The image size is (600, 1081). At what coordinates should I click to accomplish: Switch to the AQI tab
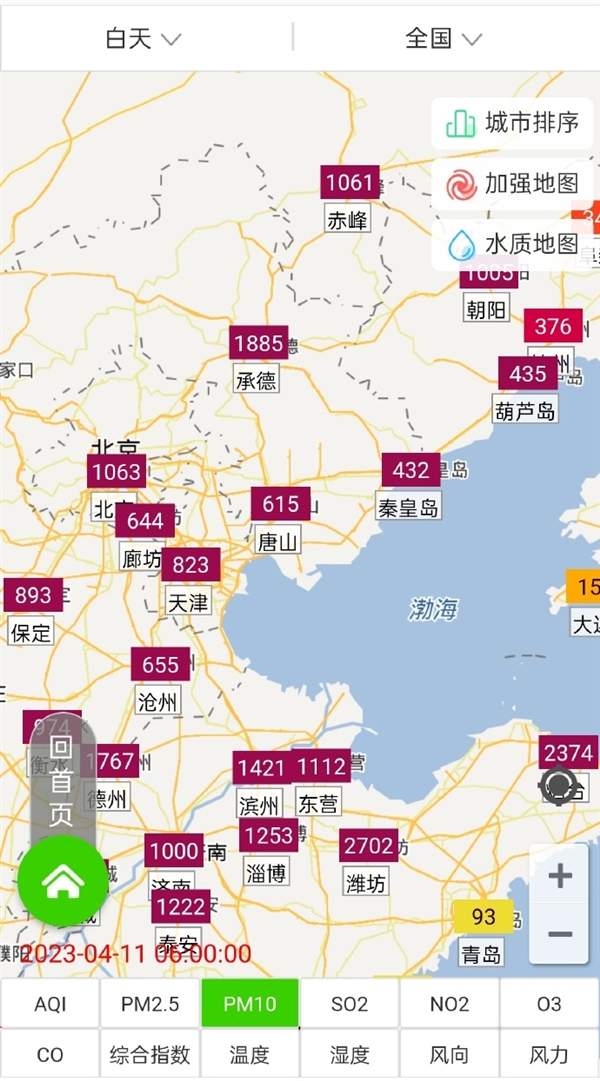click(50, 1004)
